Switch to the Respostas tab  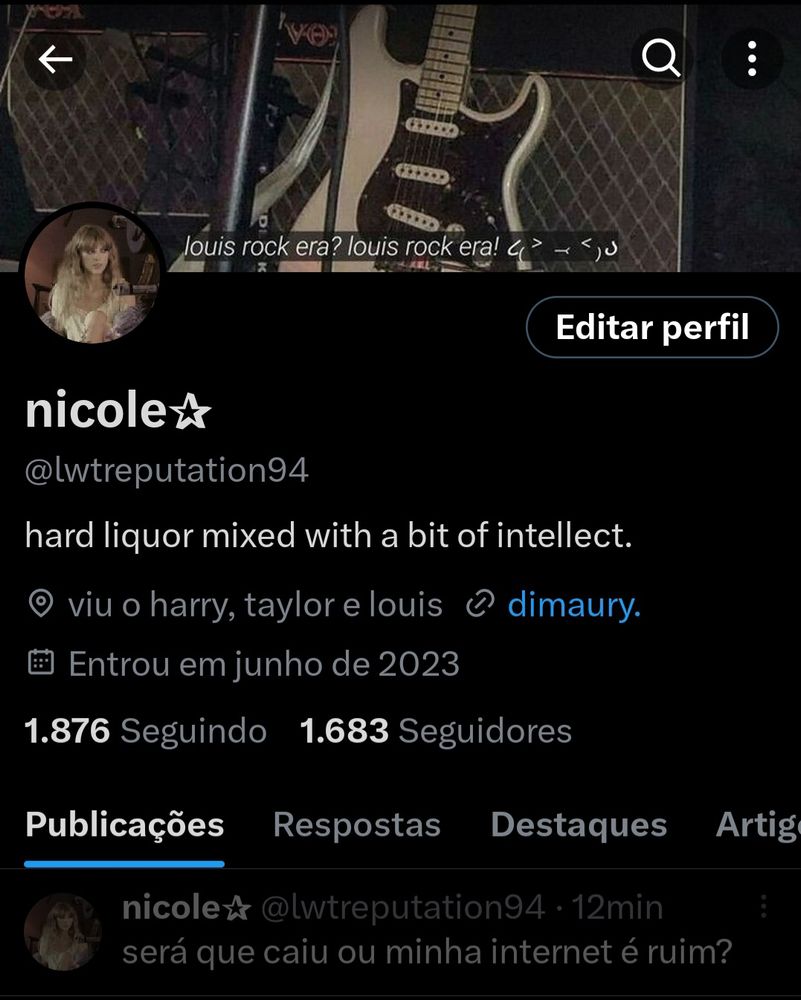pyautogui.click(x=357, y=825)
